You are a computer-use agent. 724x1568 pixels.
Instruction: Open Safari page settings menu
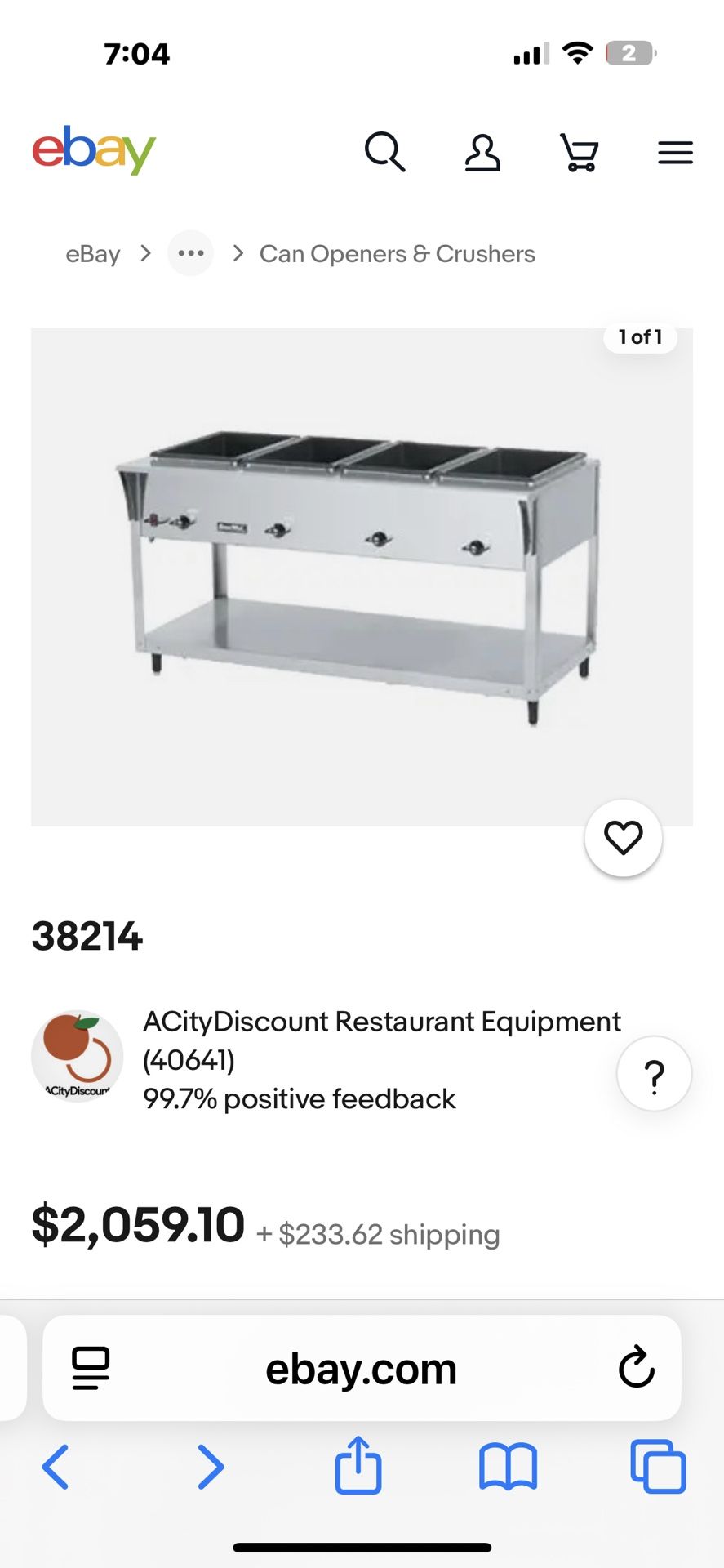[91, 1368]
